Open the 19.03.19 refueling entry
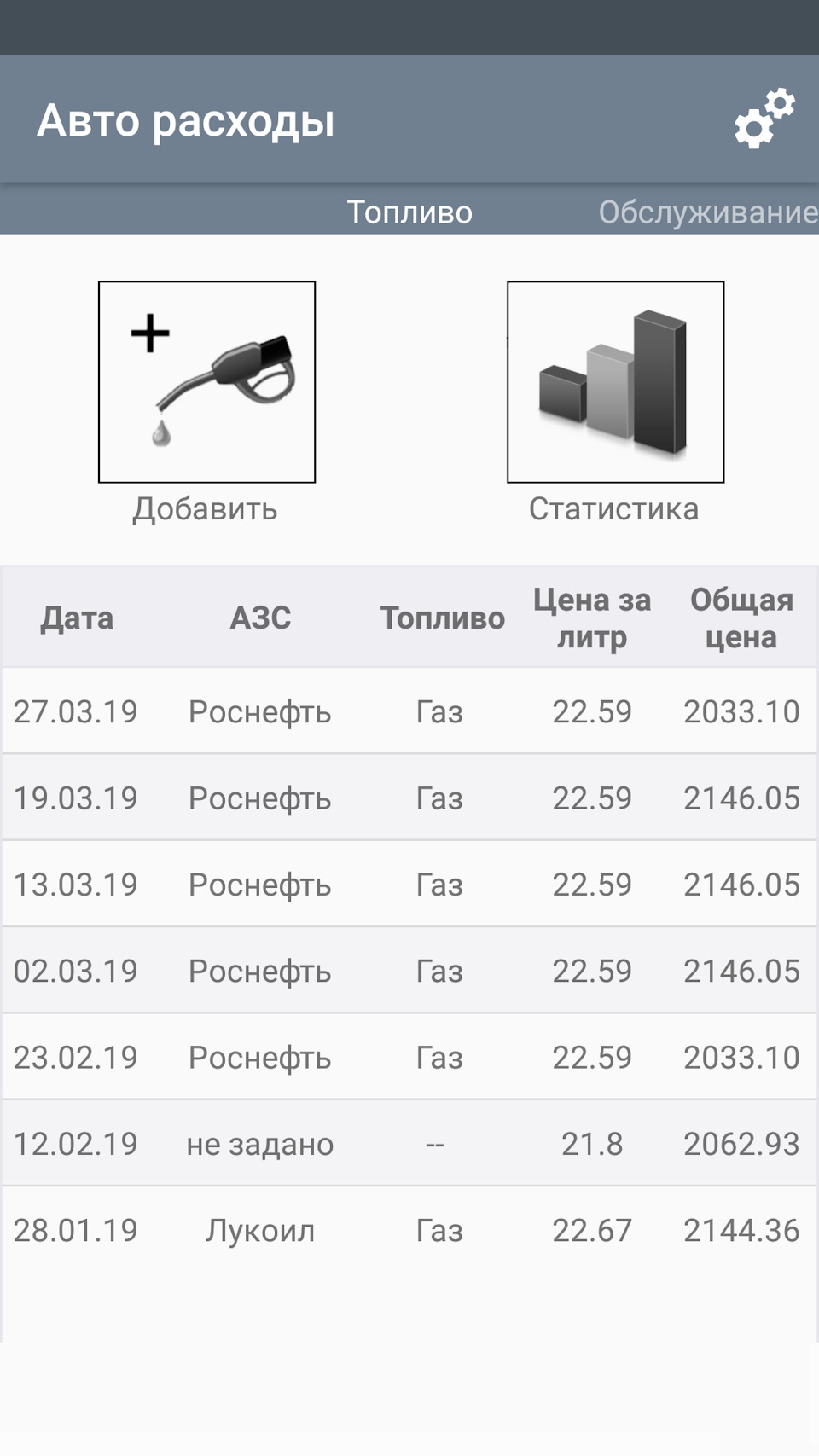Image resolution: width=819 pixels, height=1456 pixels. [409, 798]
